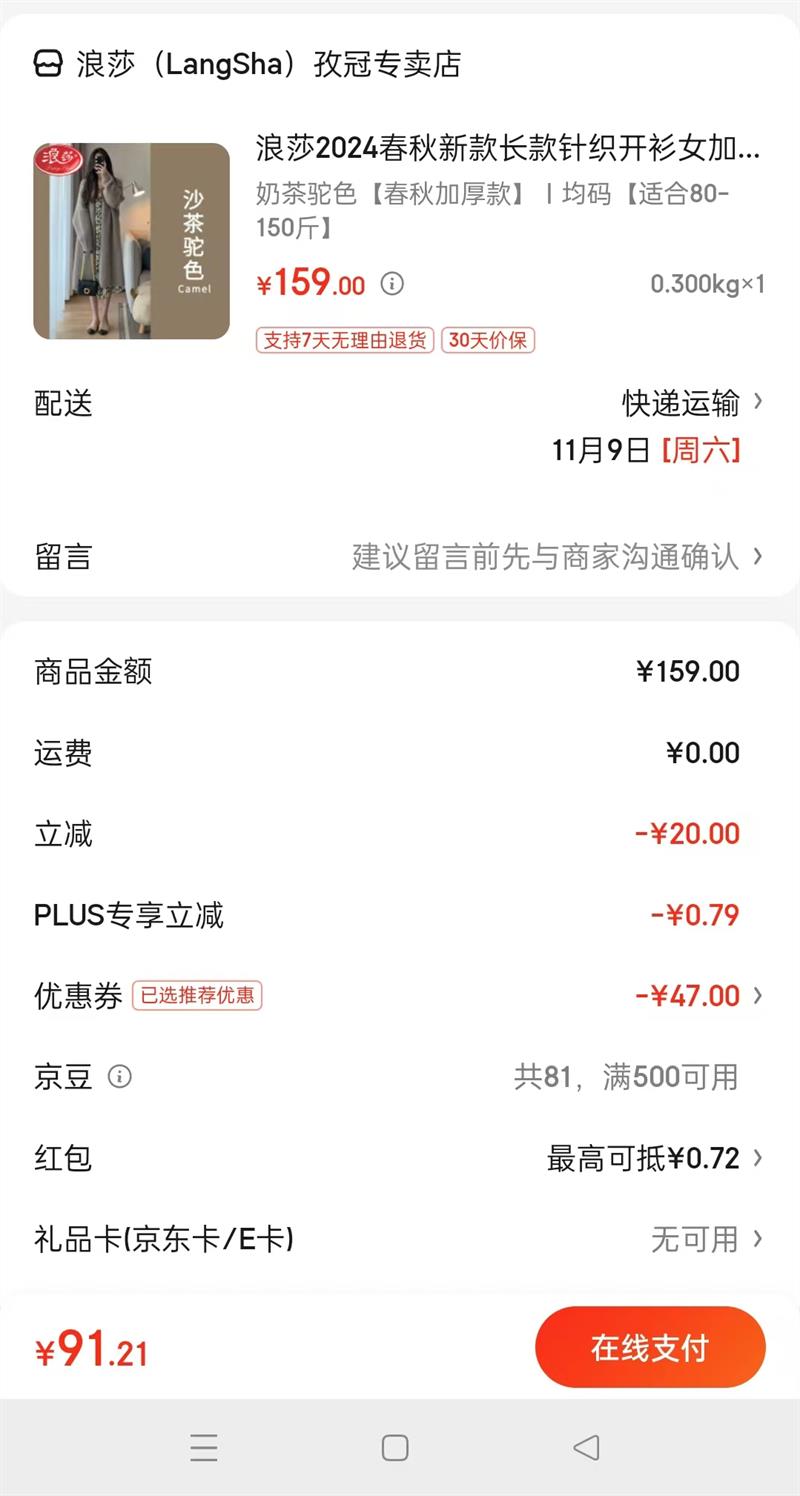800x1496 pixels.
Task: Toggle the 30天价保 price guarantee tag
Action: pos(487,340)
